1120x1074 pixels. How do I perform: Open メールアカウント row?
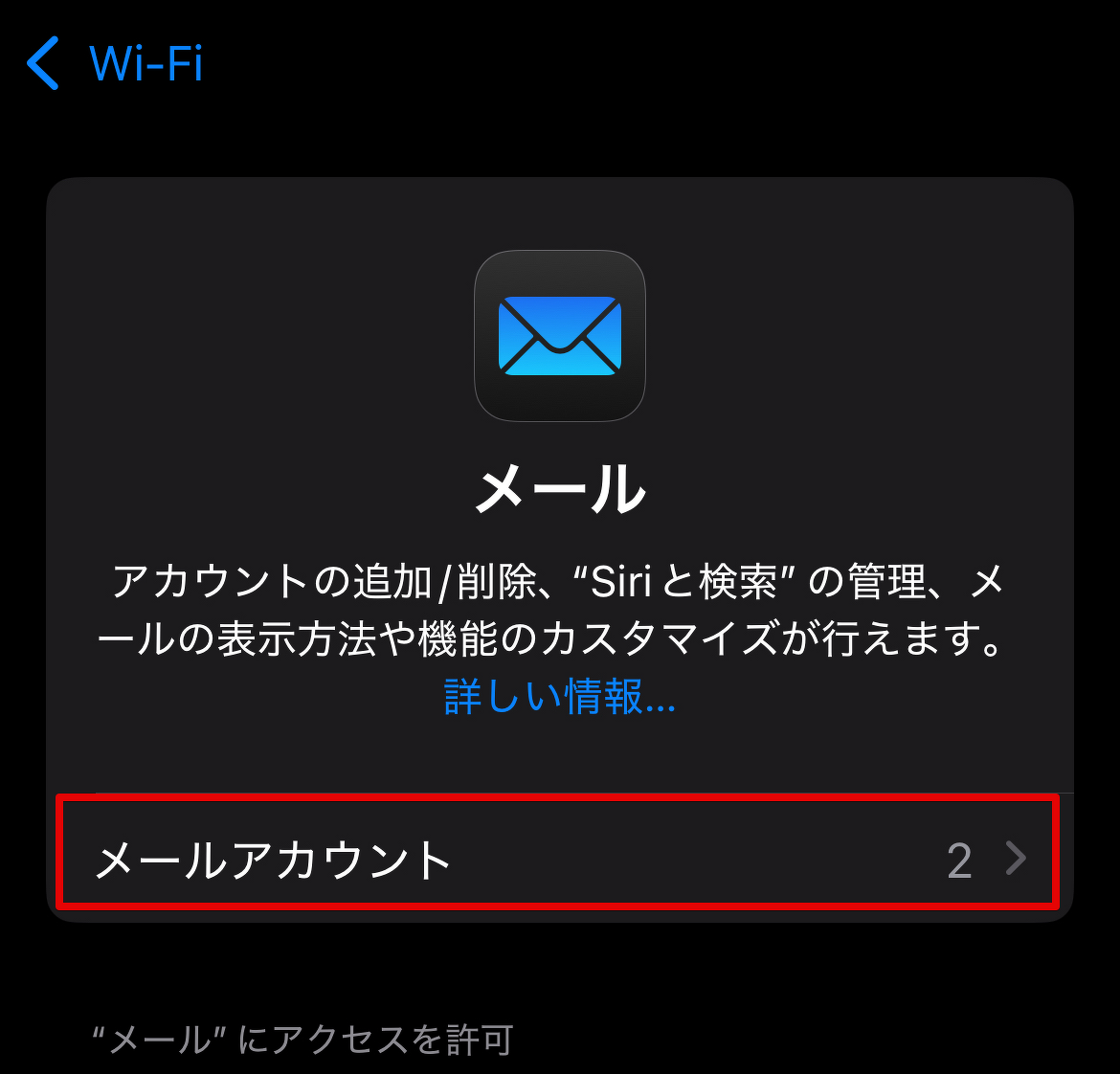558,860
